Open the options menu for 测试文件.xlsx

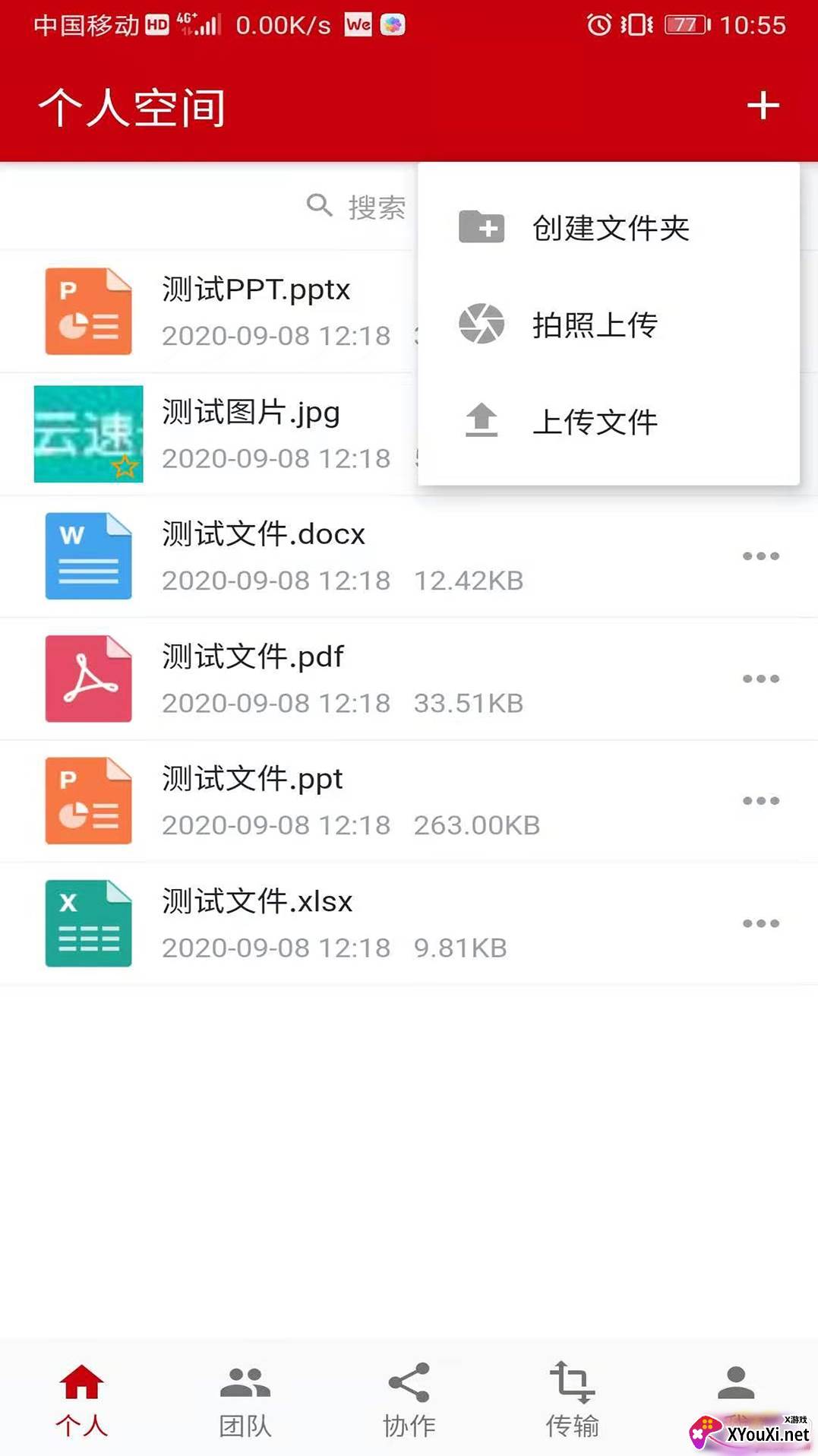click(x=760, y=923)
